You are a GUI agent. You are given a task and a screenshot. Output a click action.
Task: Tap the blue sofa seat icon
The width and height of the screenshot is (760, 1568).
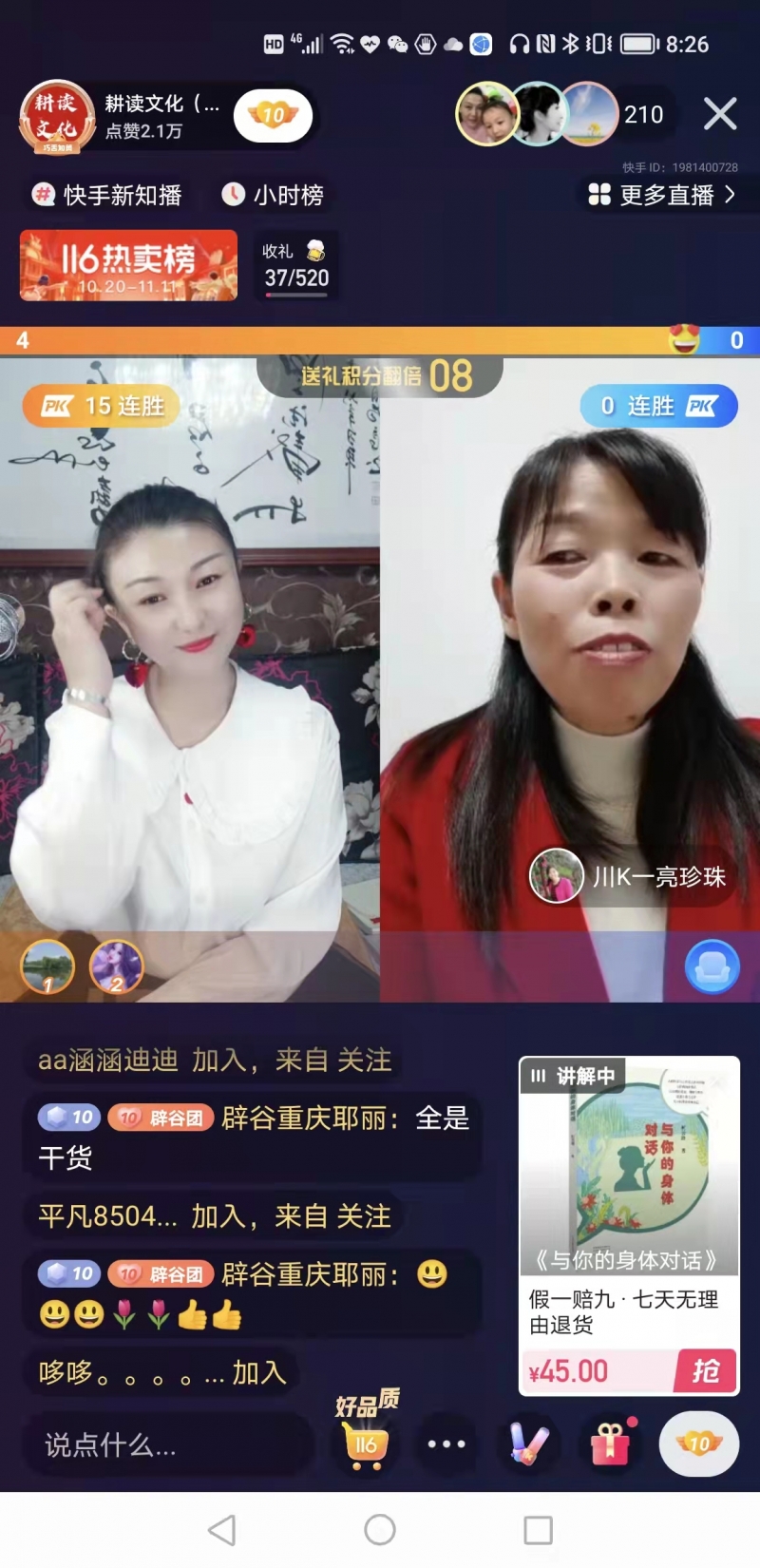click(712, 966)
